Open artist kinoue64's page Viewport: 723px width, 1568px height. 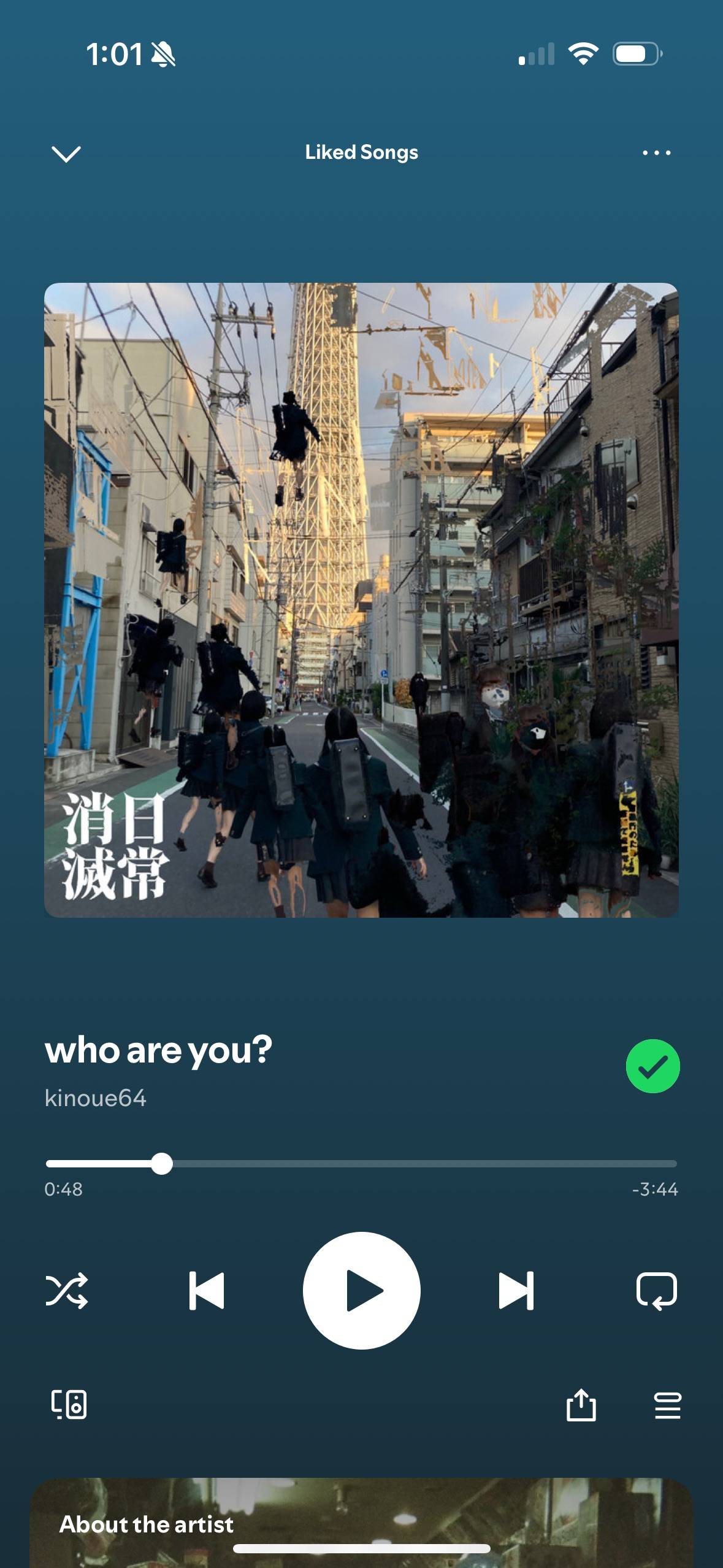96,1098
